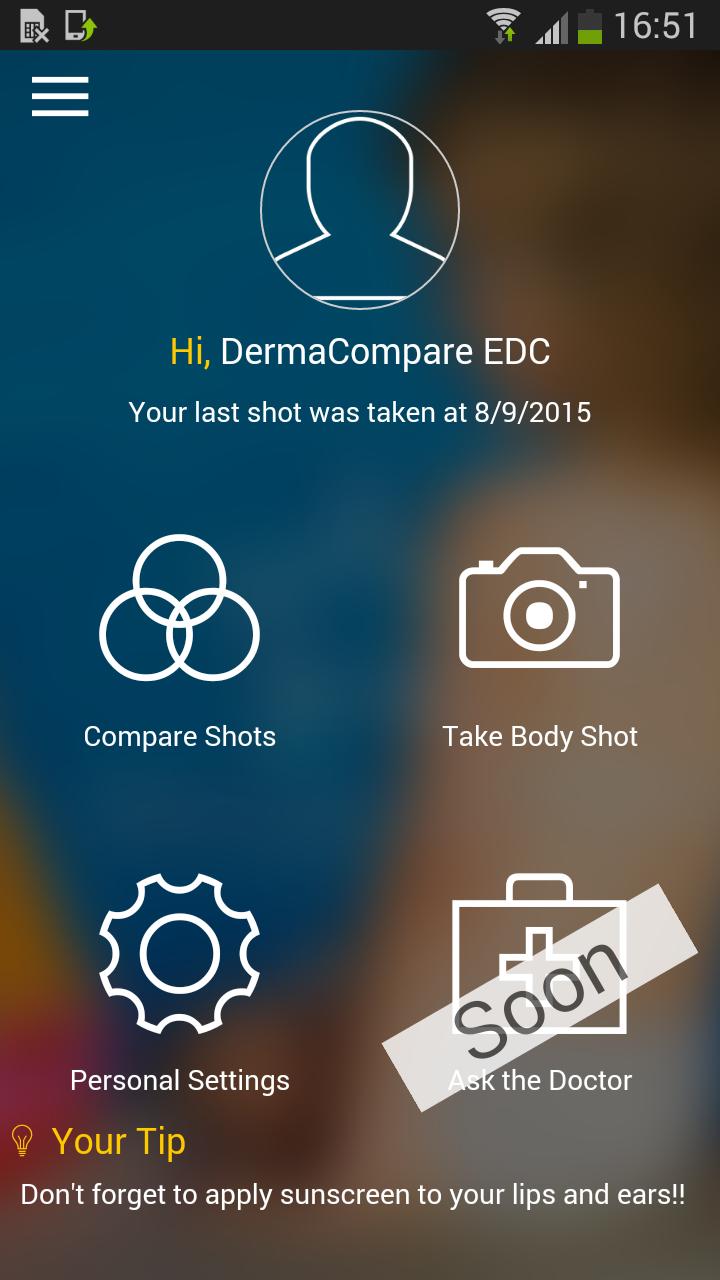Tap the cellular signal strength bars
This screenshot has height=1280, width=720.
(550, 26)
